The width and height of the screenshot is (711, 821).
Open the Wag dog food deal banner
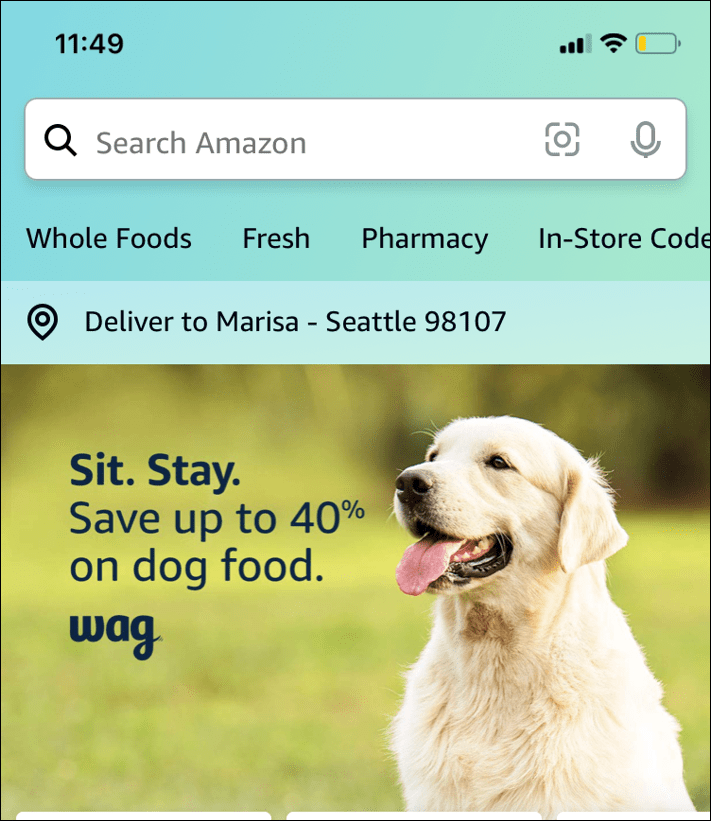point(355,585)
